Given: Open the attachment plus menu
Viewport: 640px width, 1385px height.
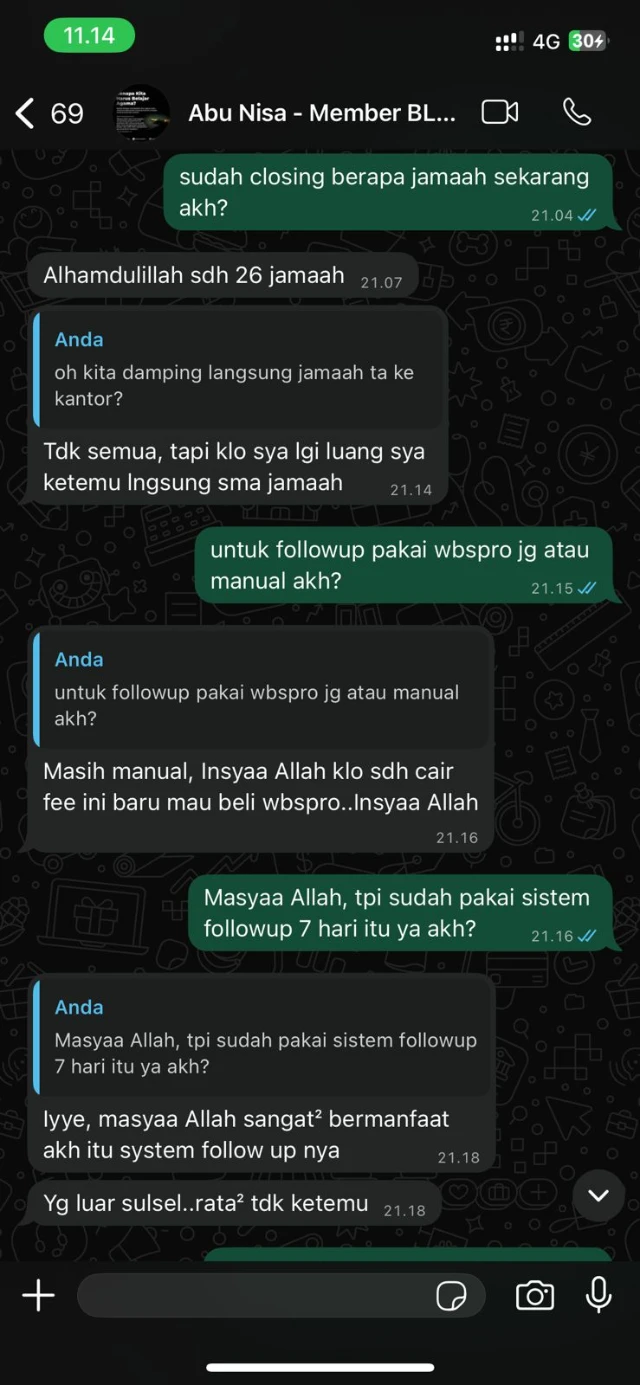Looking at the screenshot, I should coord(38,1296).
